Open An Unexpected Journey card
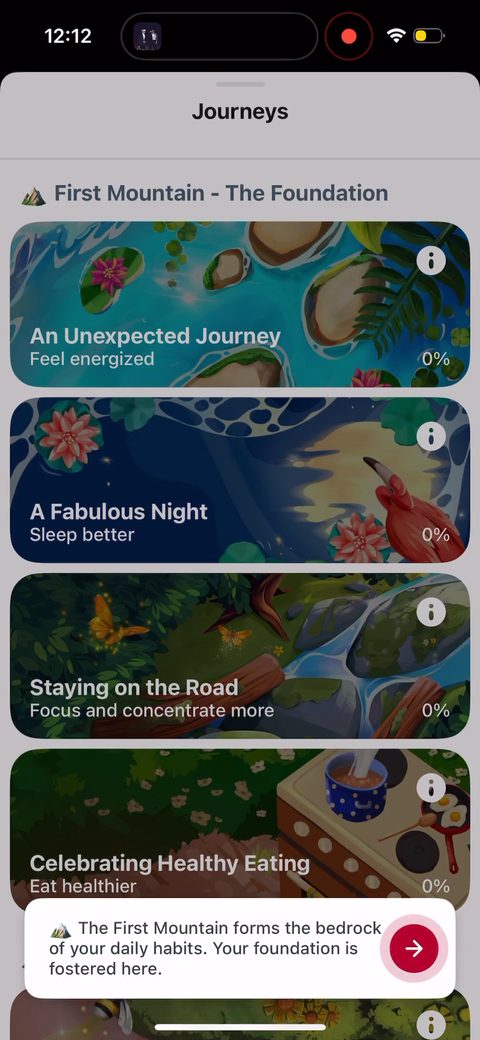Viewport: 480px width, 1040px height. (x=240, y=304)
